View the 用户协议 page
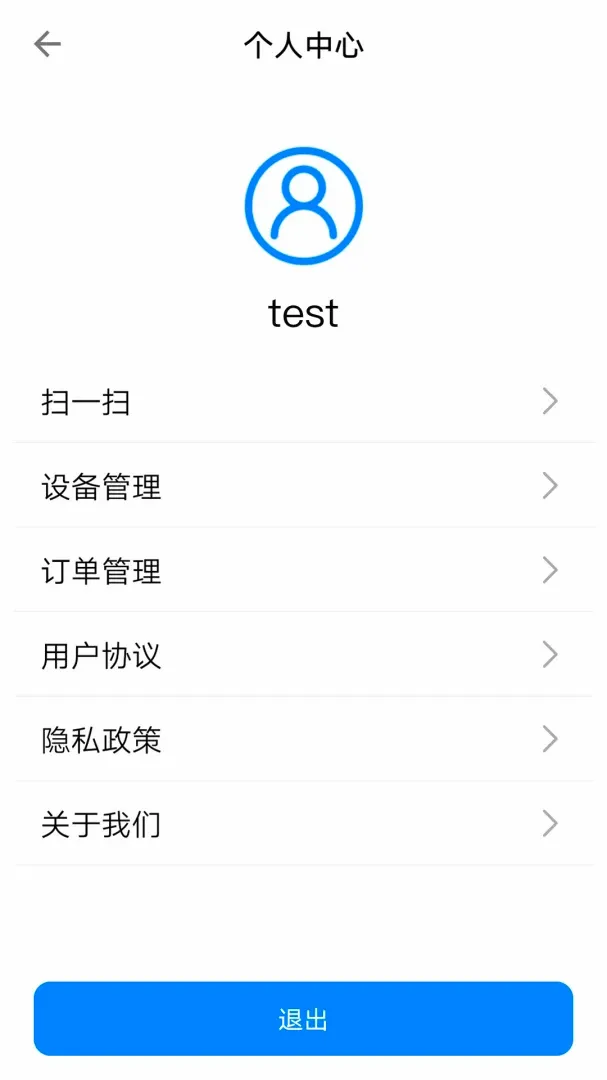607x1080 pixels. (303, 654)
